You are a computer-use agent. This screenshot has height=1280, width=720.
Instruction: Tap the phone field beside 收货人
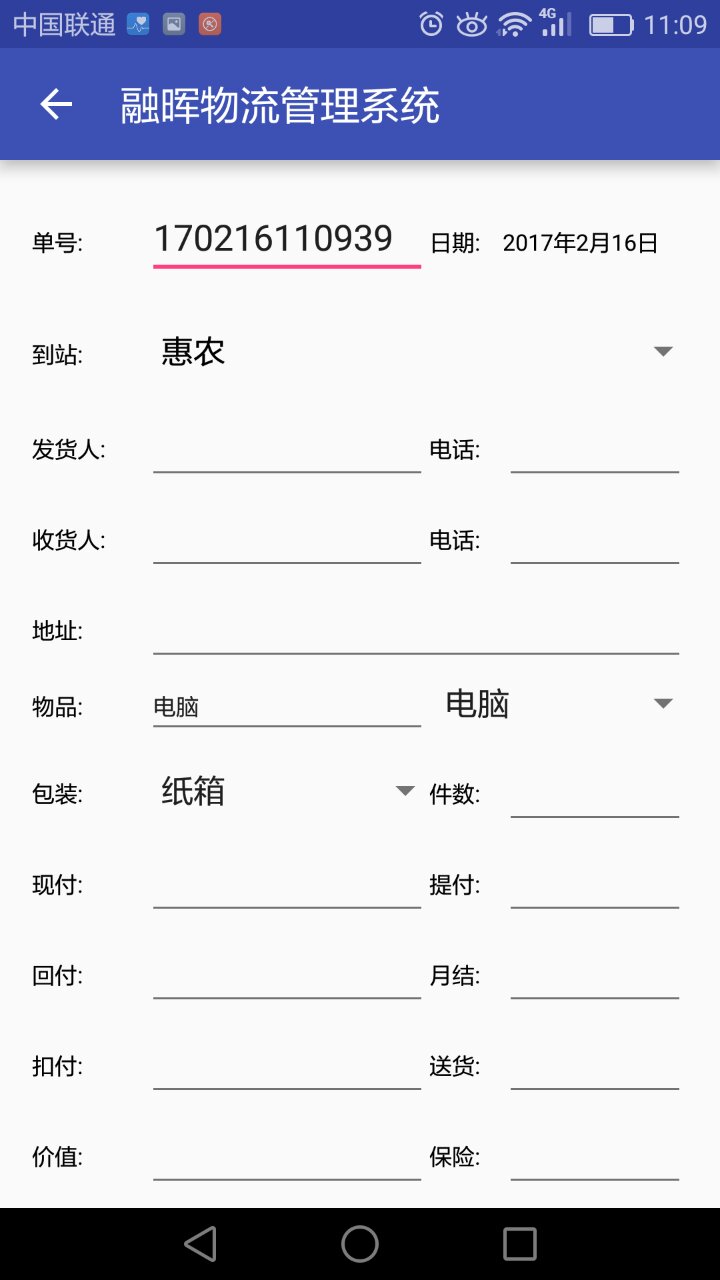coord(594,542)
